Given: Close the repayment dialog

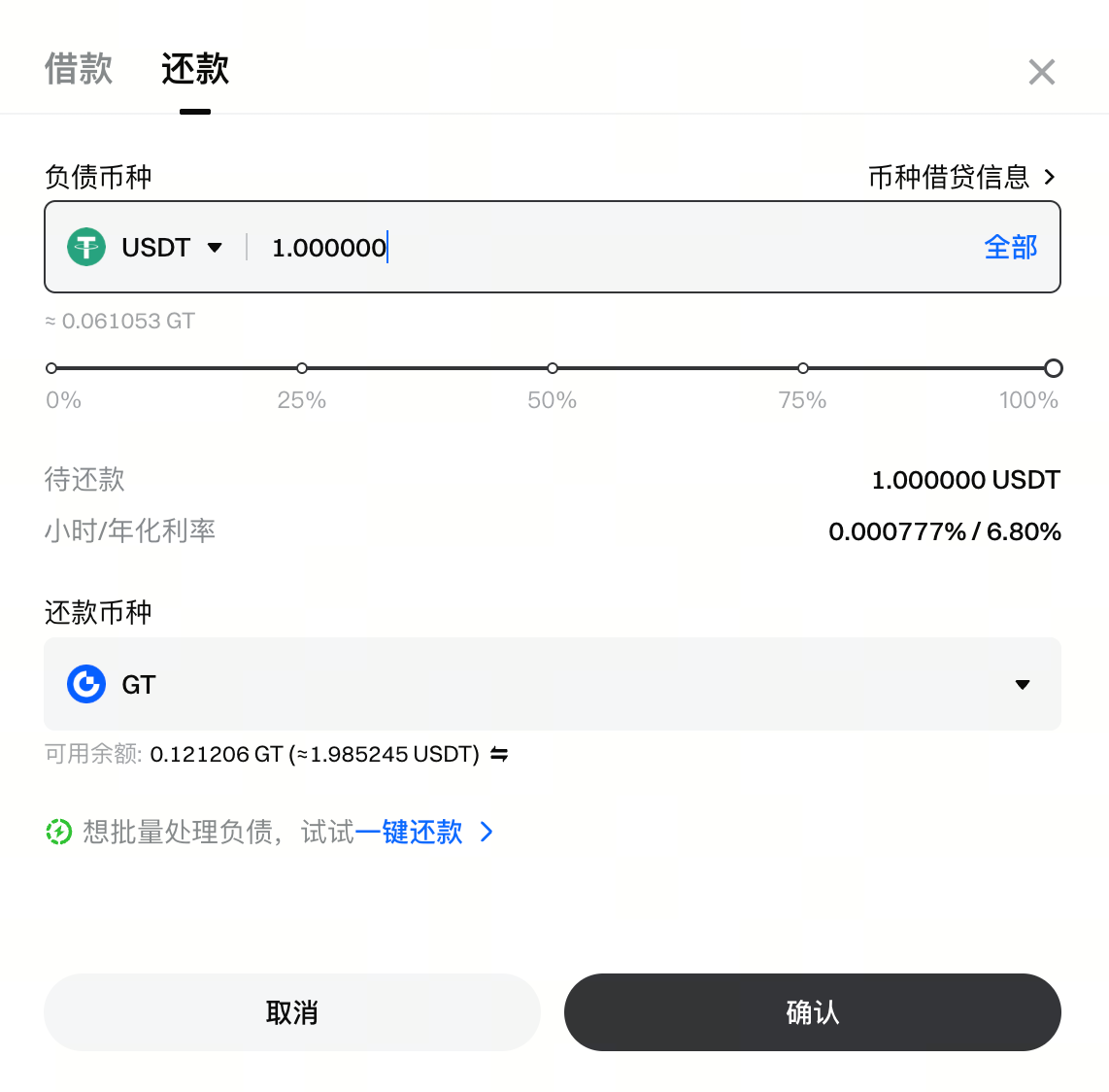Looking at the screenshot, I should (1041, 72).
